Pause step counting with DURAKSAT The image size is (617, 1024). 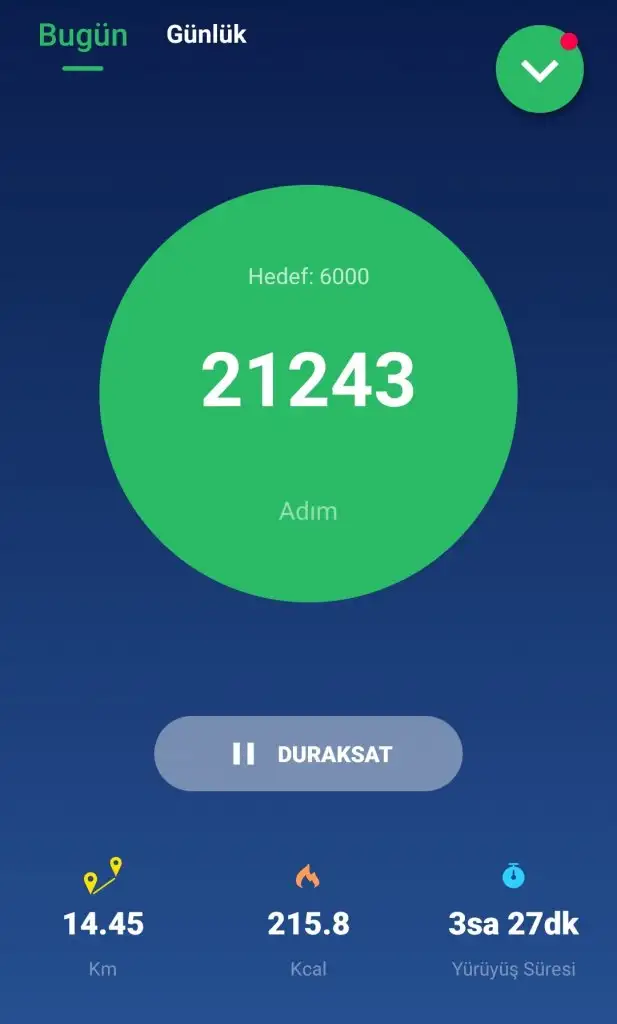[308, 754]
